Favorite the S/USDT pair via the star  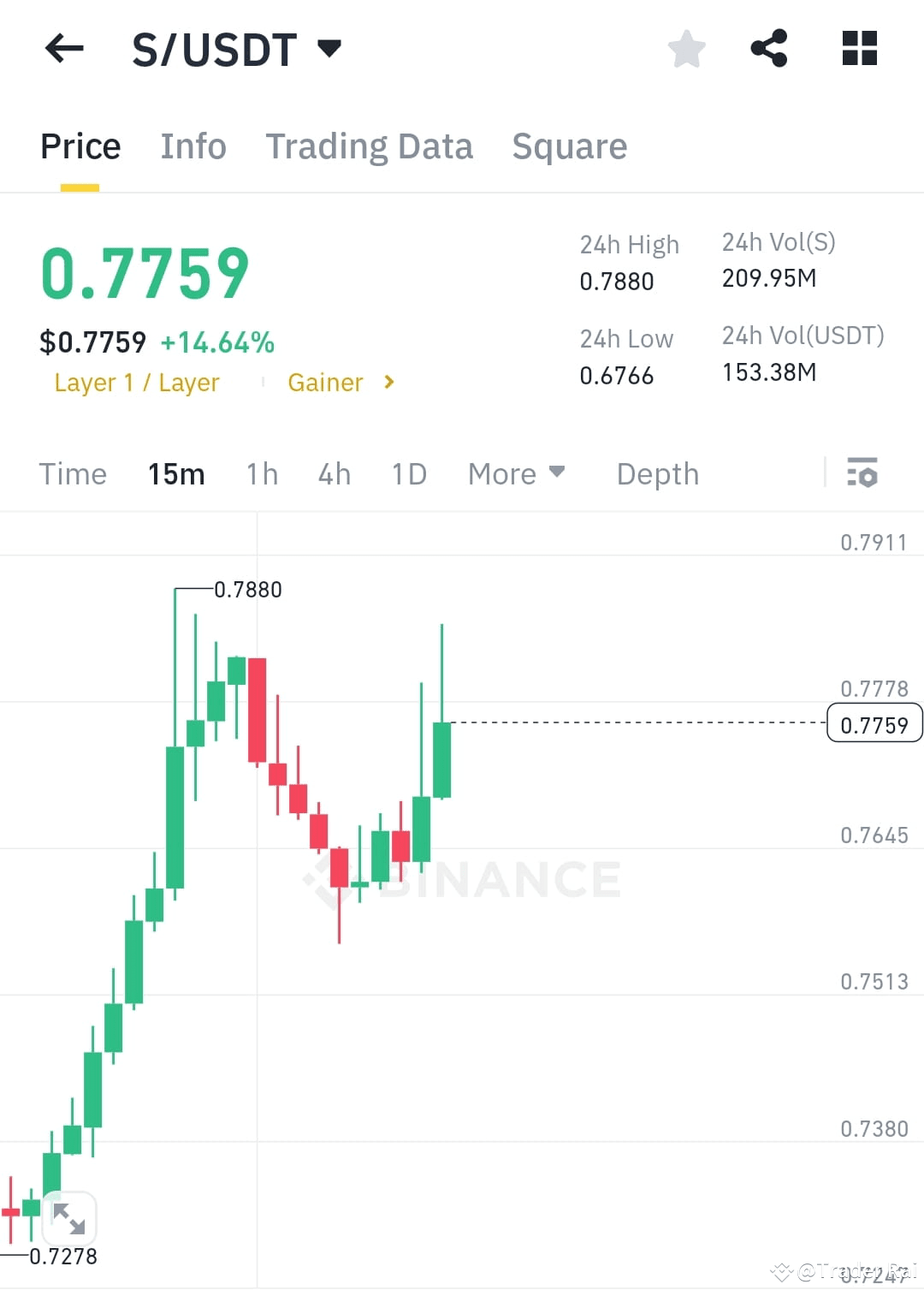(687, 49)
